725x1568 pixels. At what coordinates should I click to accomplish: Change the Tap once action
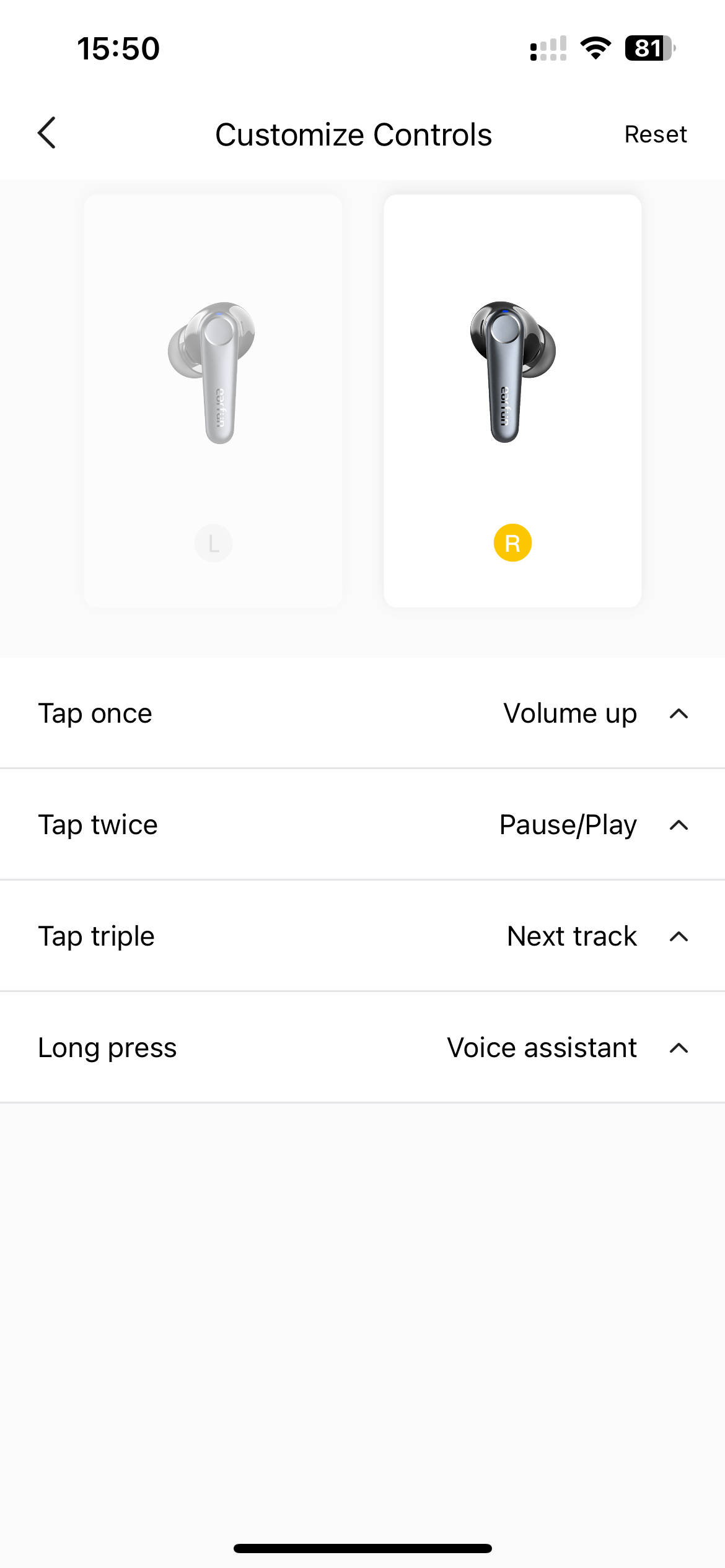click(362, 713)
